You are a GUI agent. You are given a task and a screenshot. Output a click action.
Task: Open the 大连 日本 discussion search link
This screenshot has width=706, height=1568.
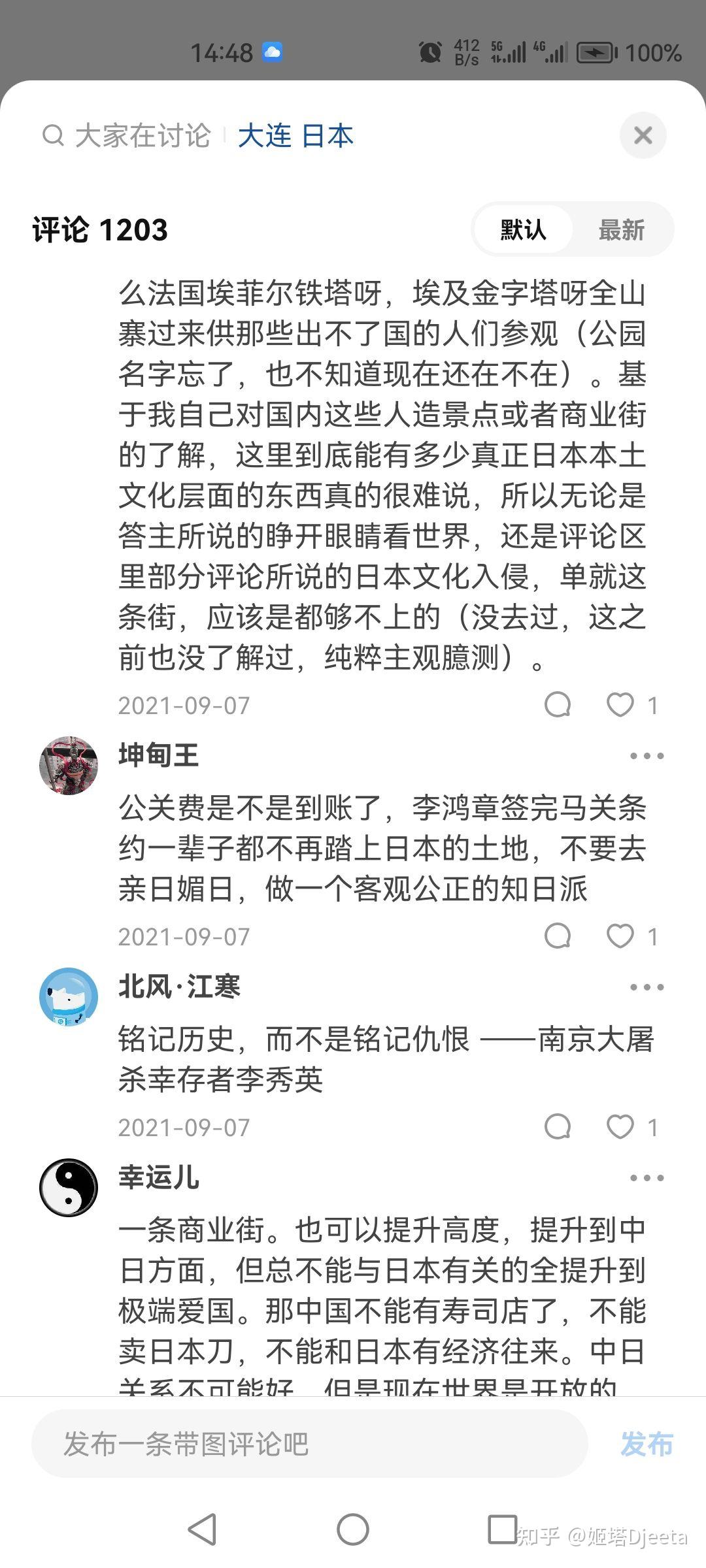295,136
